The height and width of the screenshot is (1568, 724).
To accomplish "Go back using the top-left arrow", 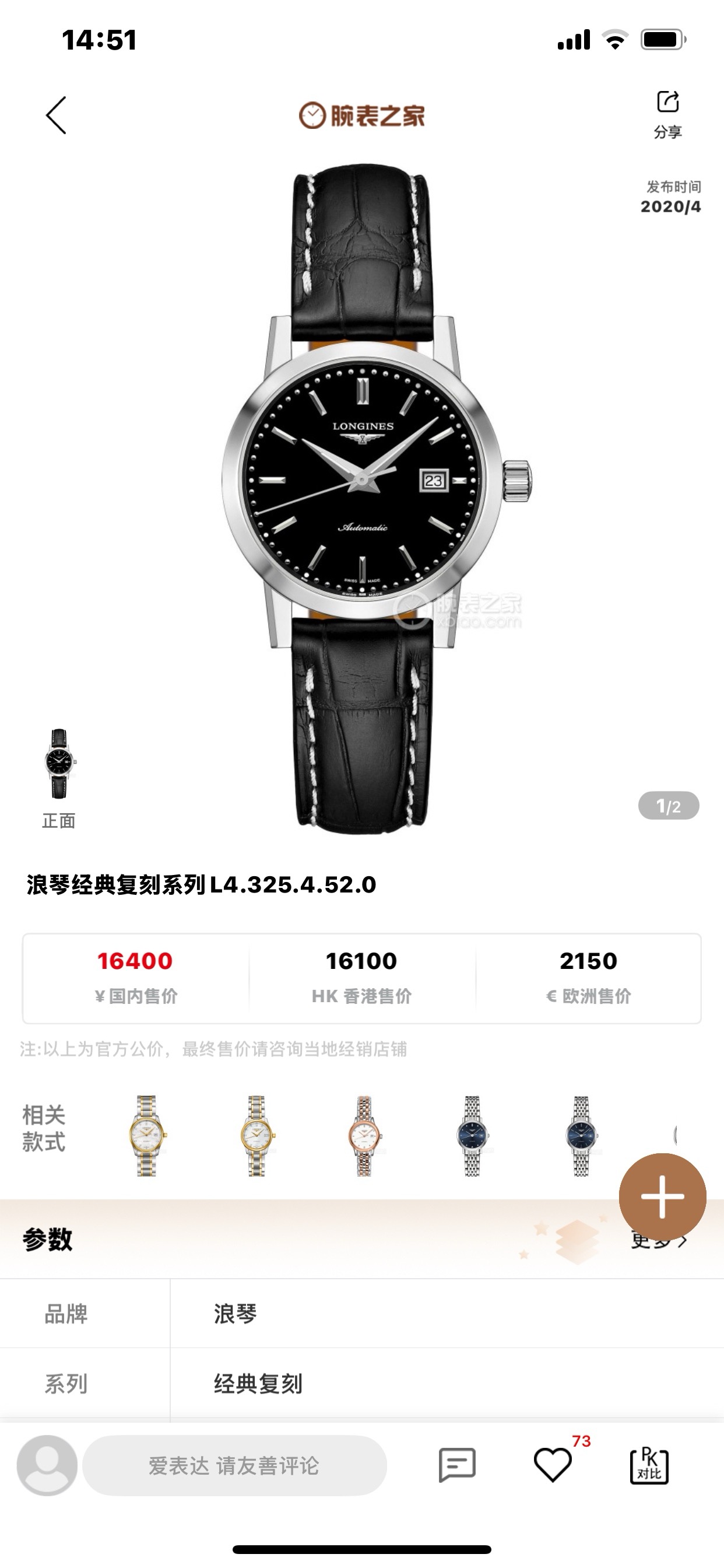I will (x=56, y=115).
